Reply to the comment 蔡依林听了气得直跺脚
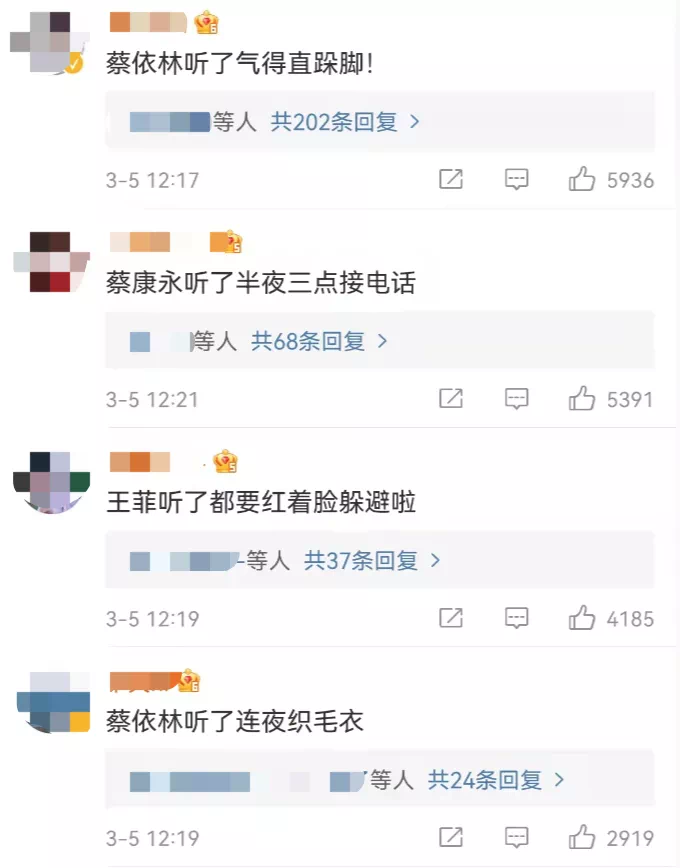 pyautogui.click(x=516, y=180)
